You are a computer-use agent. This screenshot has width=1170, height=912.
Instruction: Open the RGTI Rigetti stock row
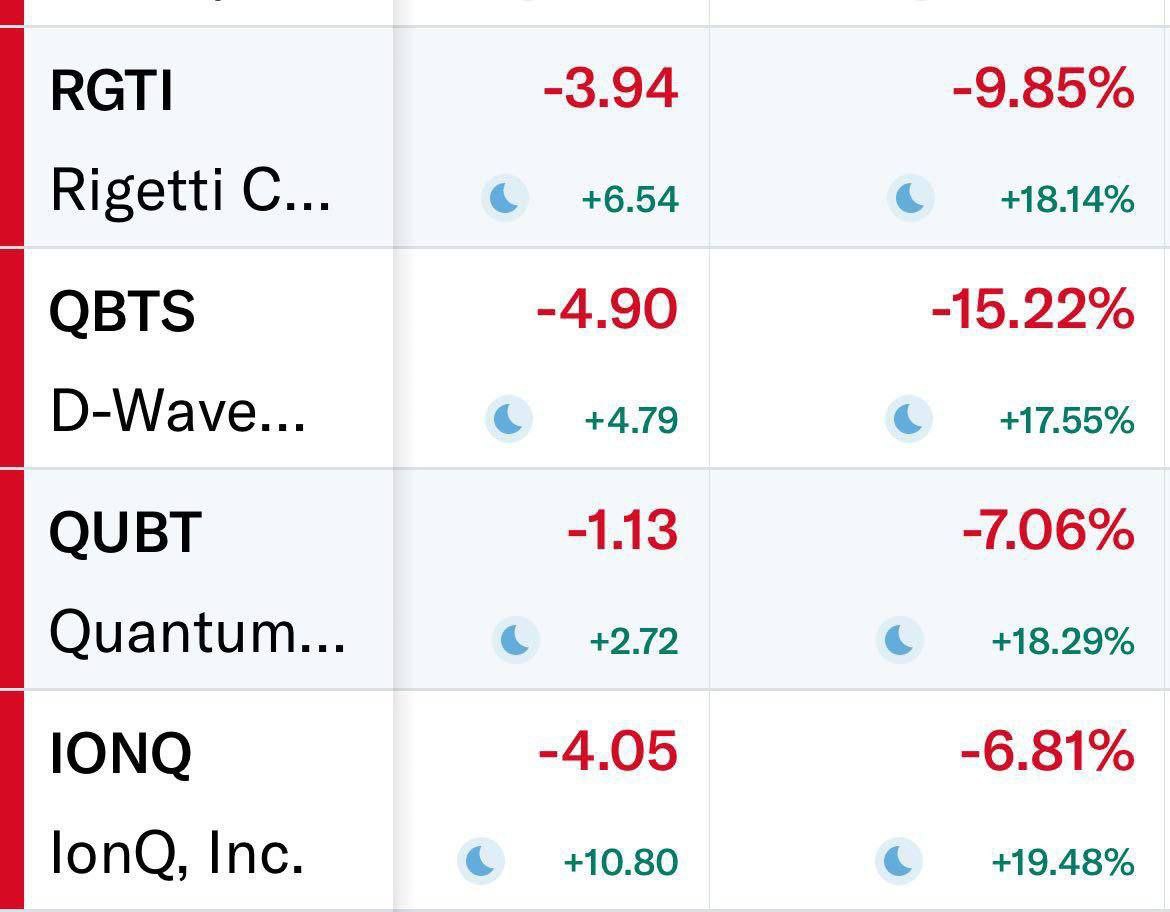pos(190,138)
